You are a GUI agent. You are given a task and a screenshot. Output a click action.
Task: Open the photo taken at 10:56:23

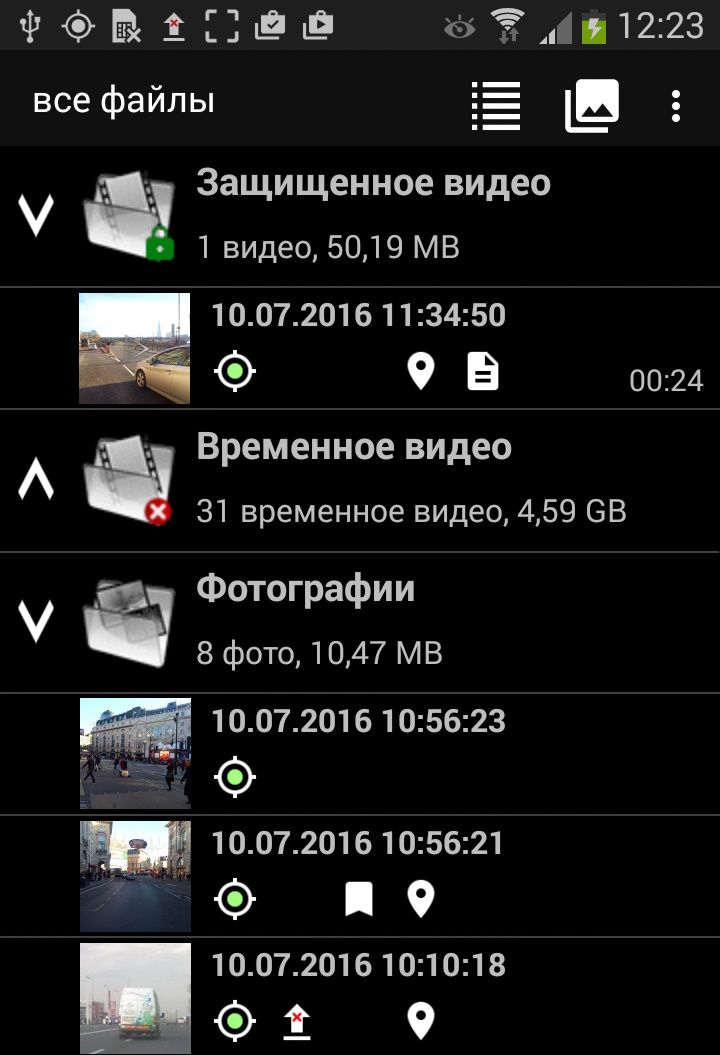pos(135,753)
